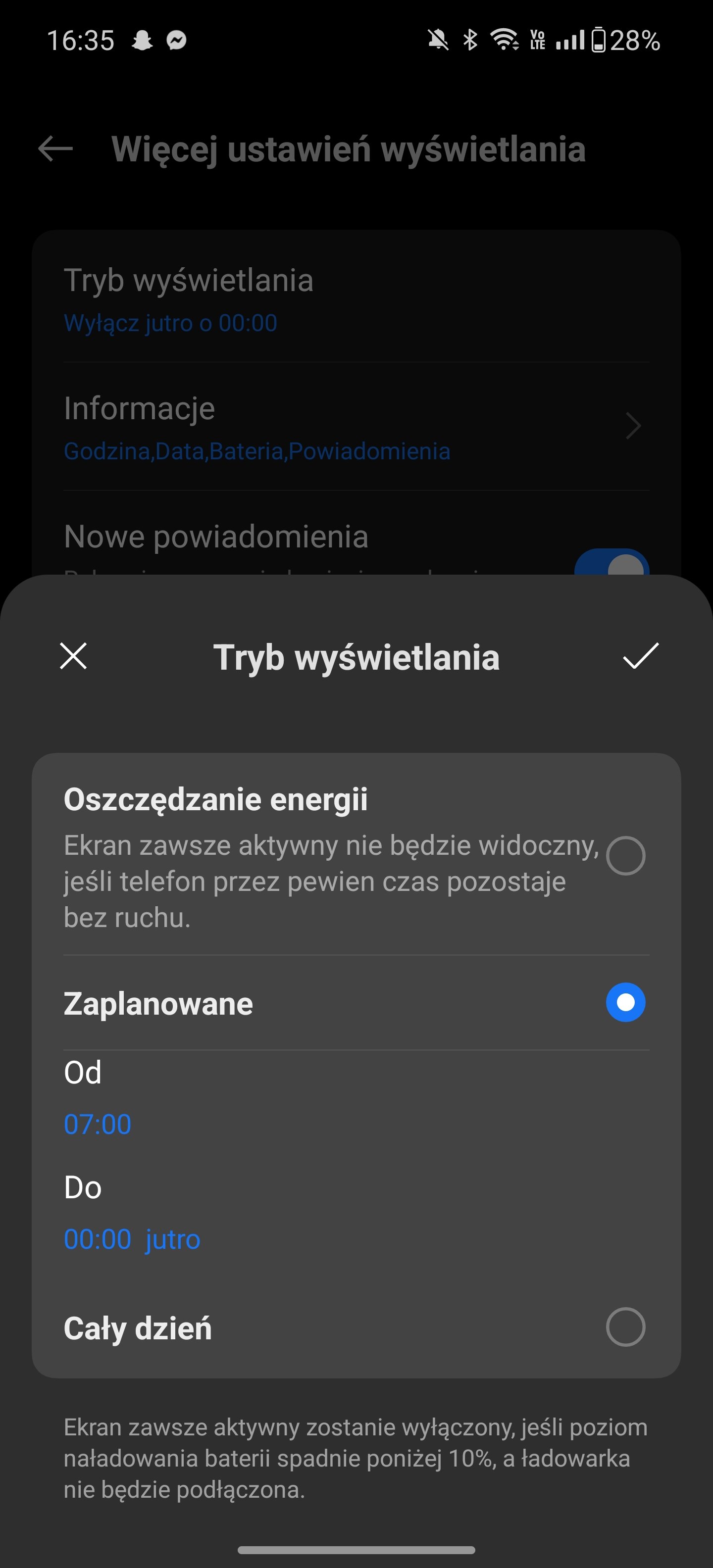The width and height of the screenshot is (713, 1568).
Task: Confirm selection with the checkmark icon
Action: pos(641,656)
